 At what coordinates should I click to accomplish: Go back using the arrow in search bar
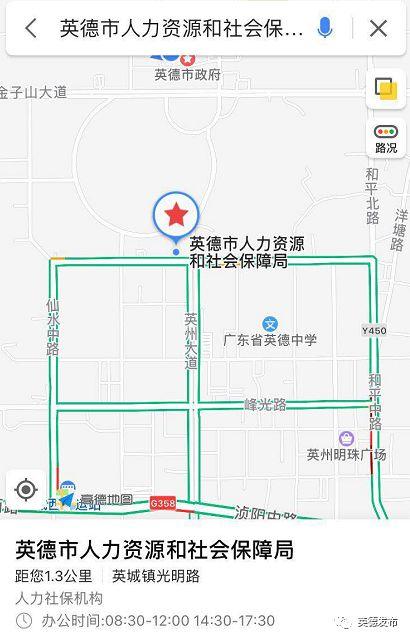(x=31, y=29)
